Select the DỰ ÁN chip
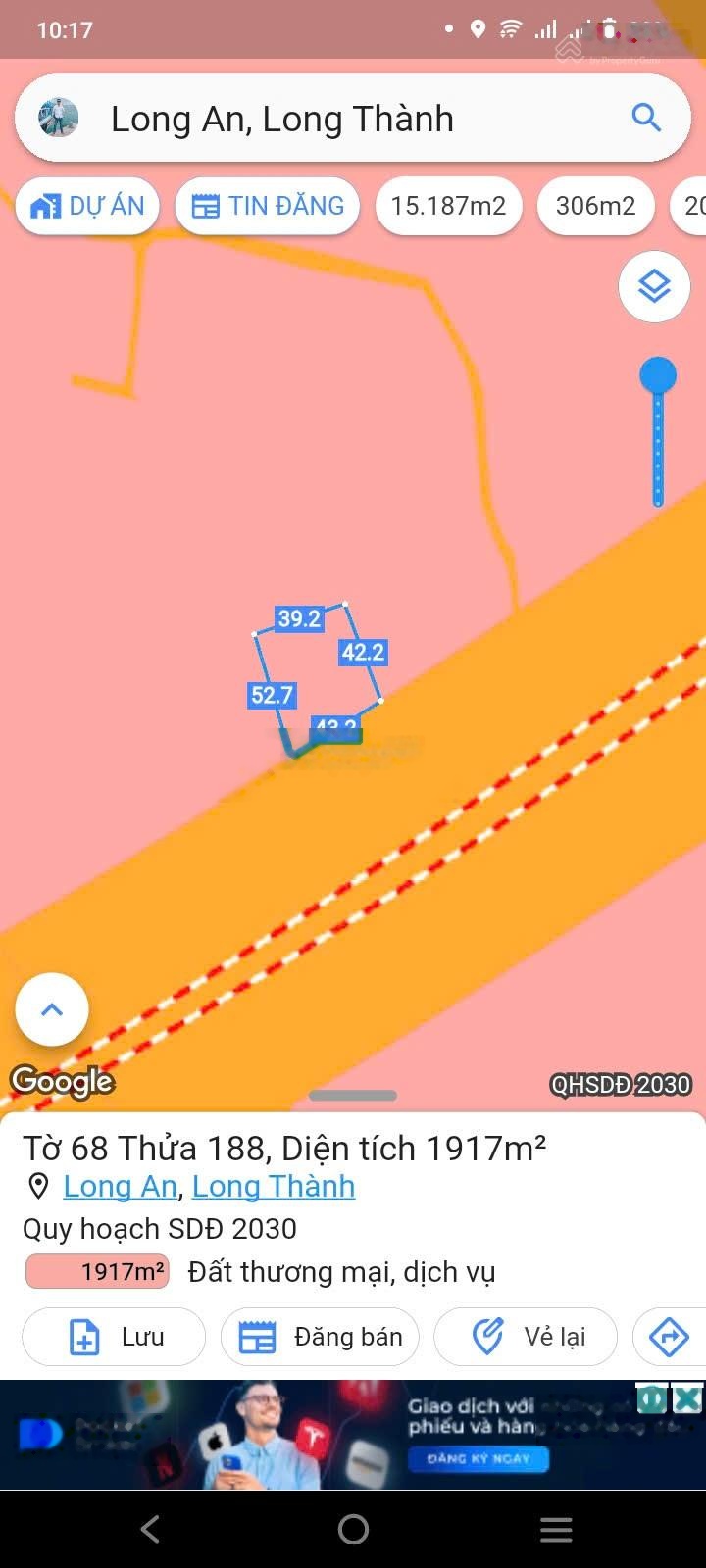Screen dimensions: 706x1568 [x=88, y=206]
